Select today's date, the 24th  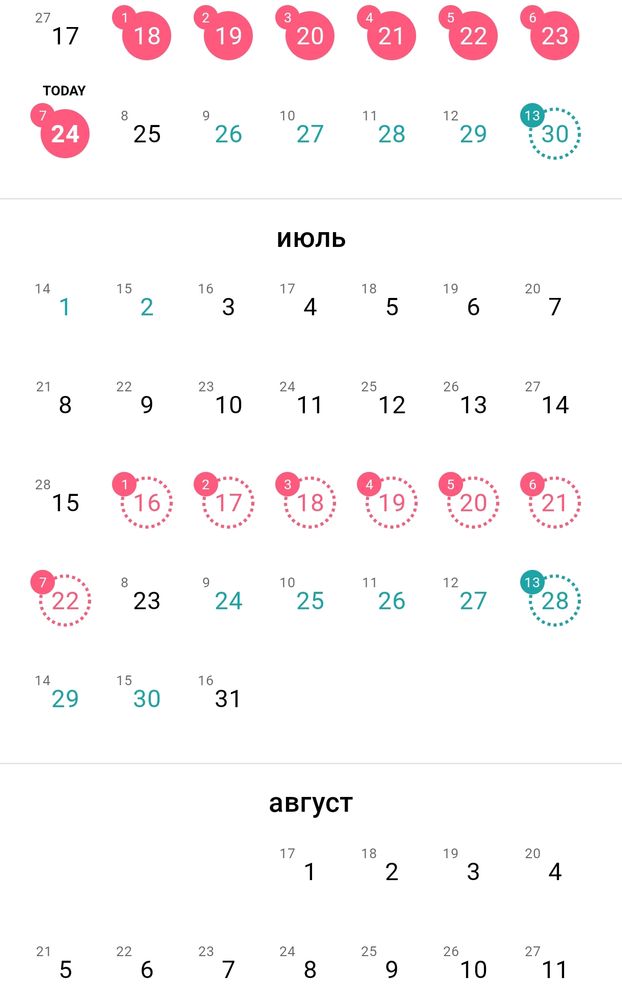[65, 134]
